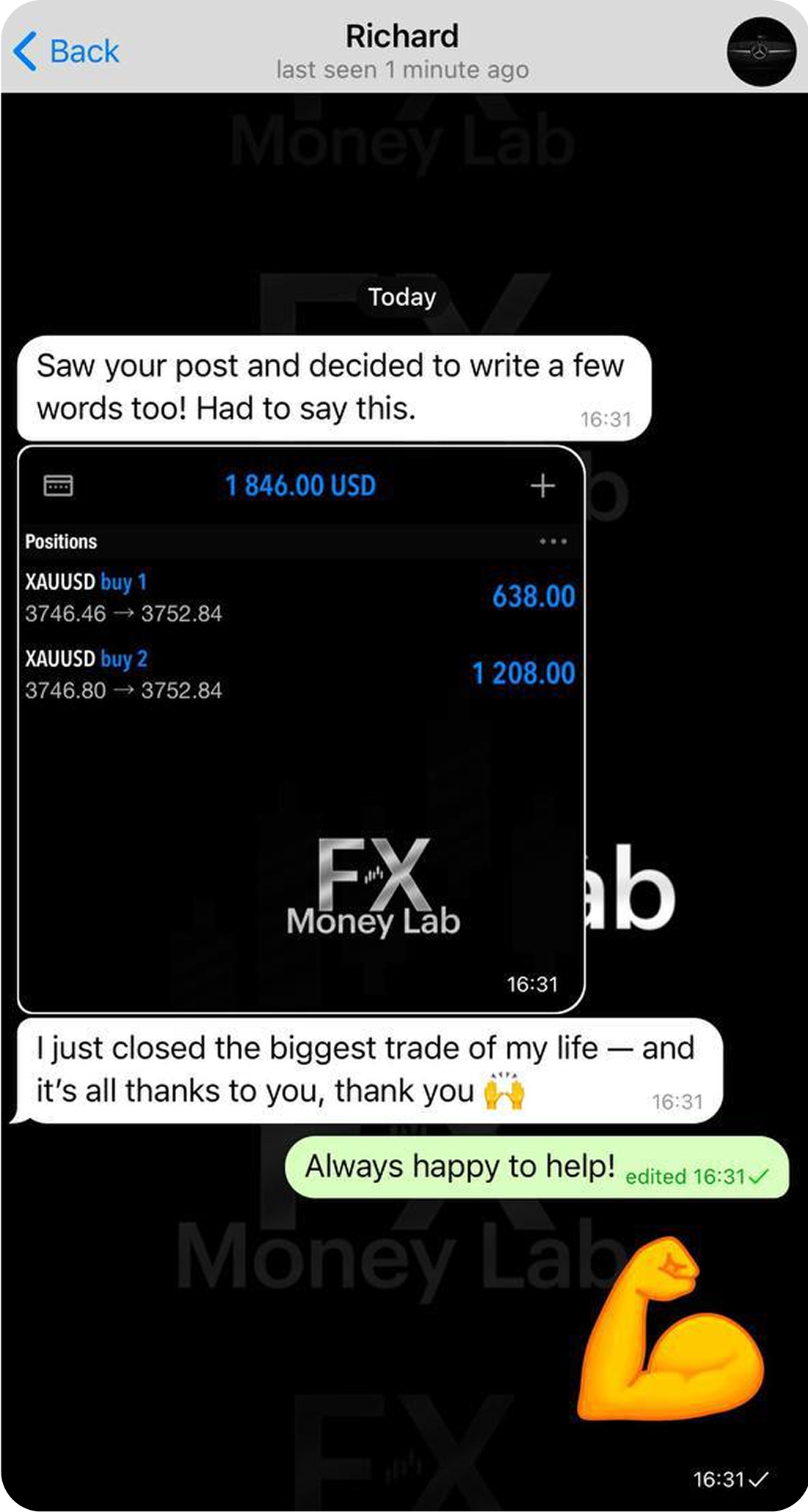Go back to the chat list
The width and height of the screenshot is (811, 1512).
pyautogui.click(x=66, y=51)
